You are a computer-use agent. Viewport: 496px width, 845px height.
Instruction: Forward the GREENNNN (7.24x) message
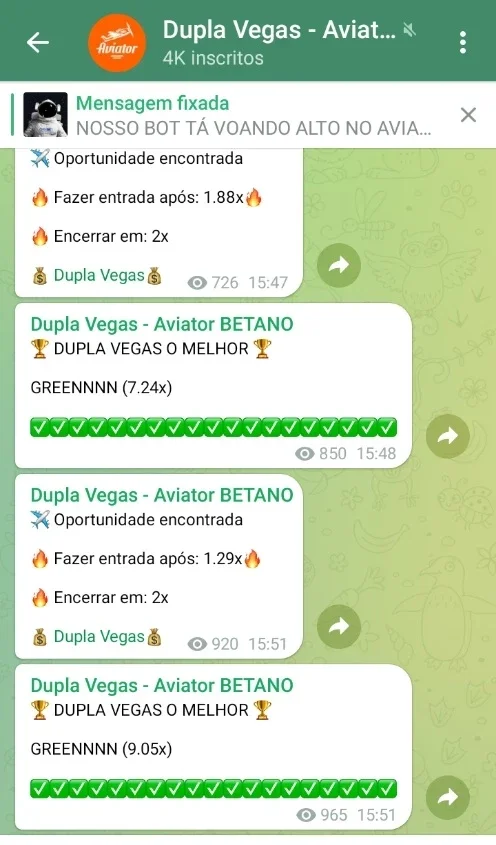(x=447, y=436)
